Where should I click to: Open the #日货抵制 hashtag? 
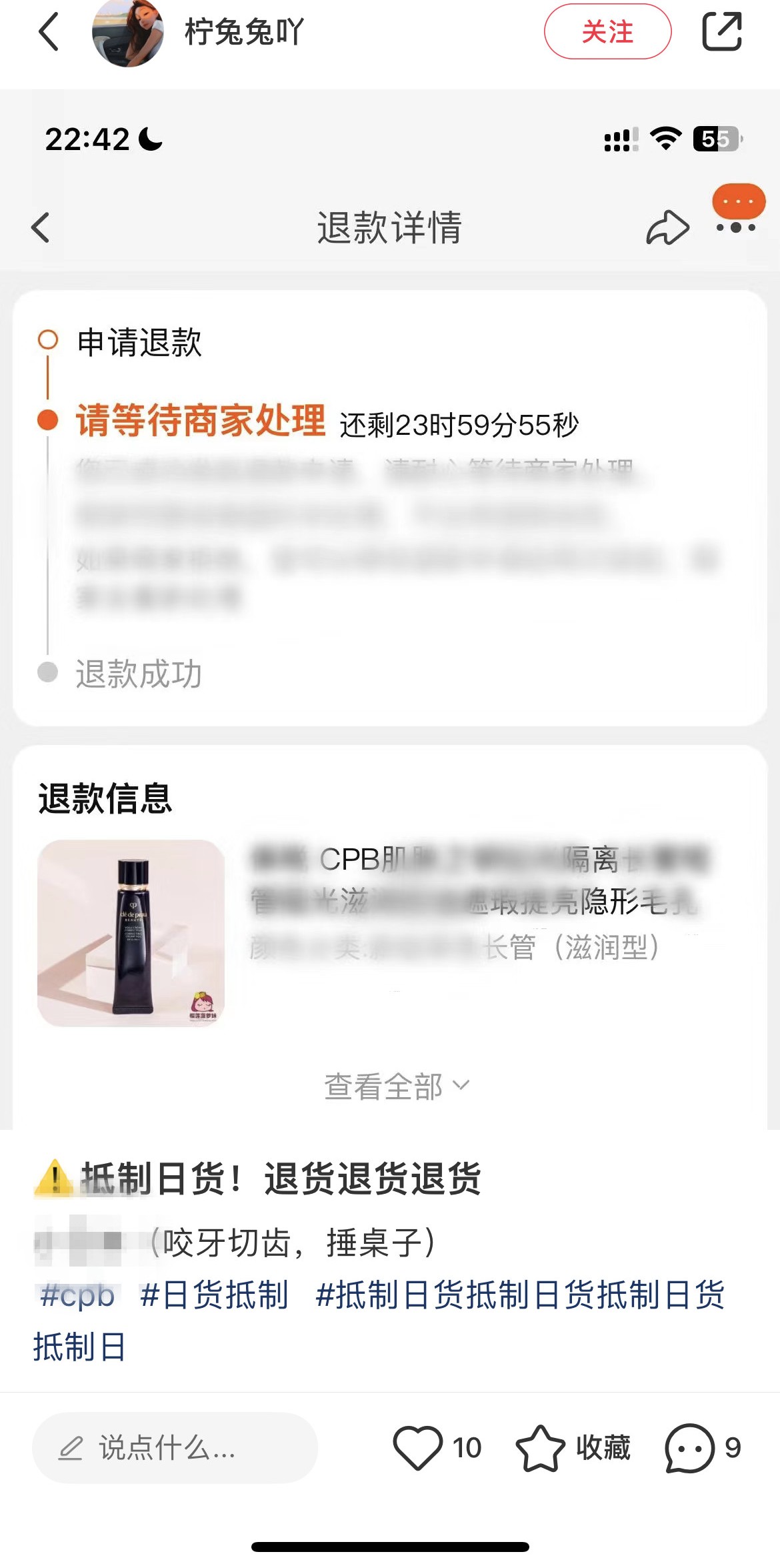pos(215,1296)
